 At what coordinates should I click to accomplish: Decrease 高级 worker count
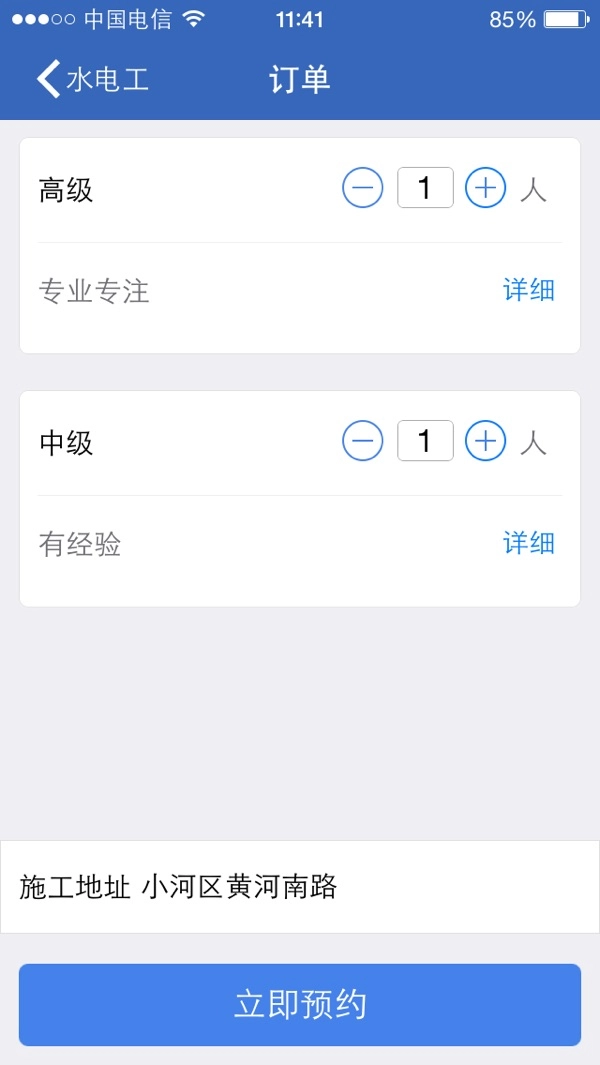point(363,188)
